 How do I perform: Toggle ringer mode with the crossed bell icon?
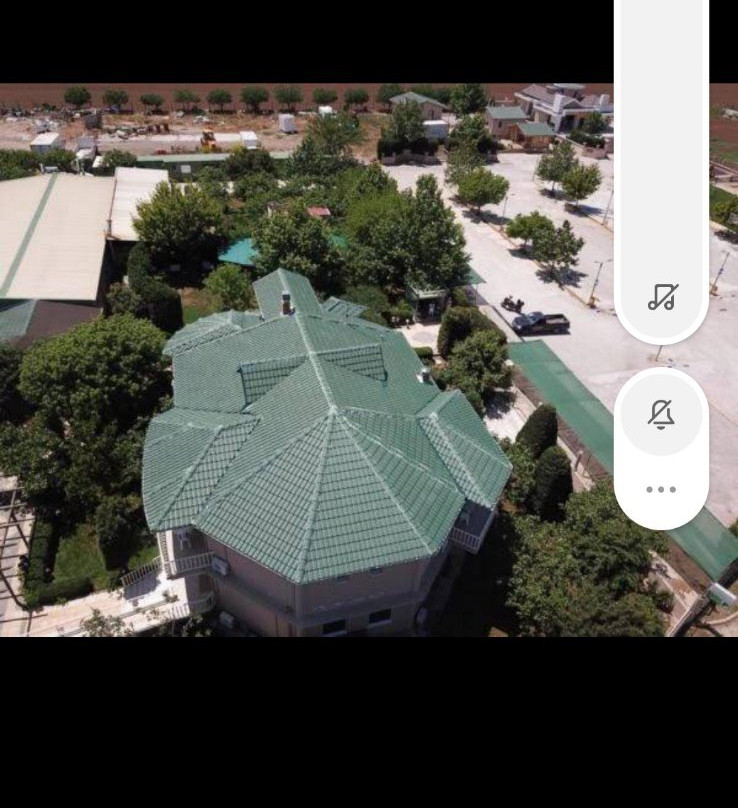pos(661,414)
